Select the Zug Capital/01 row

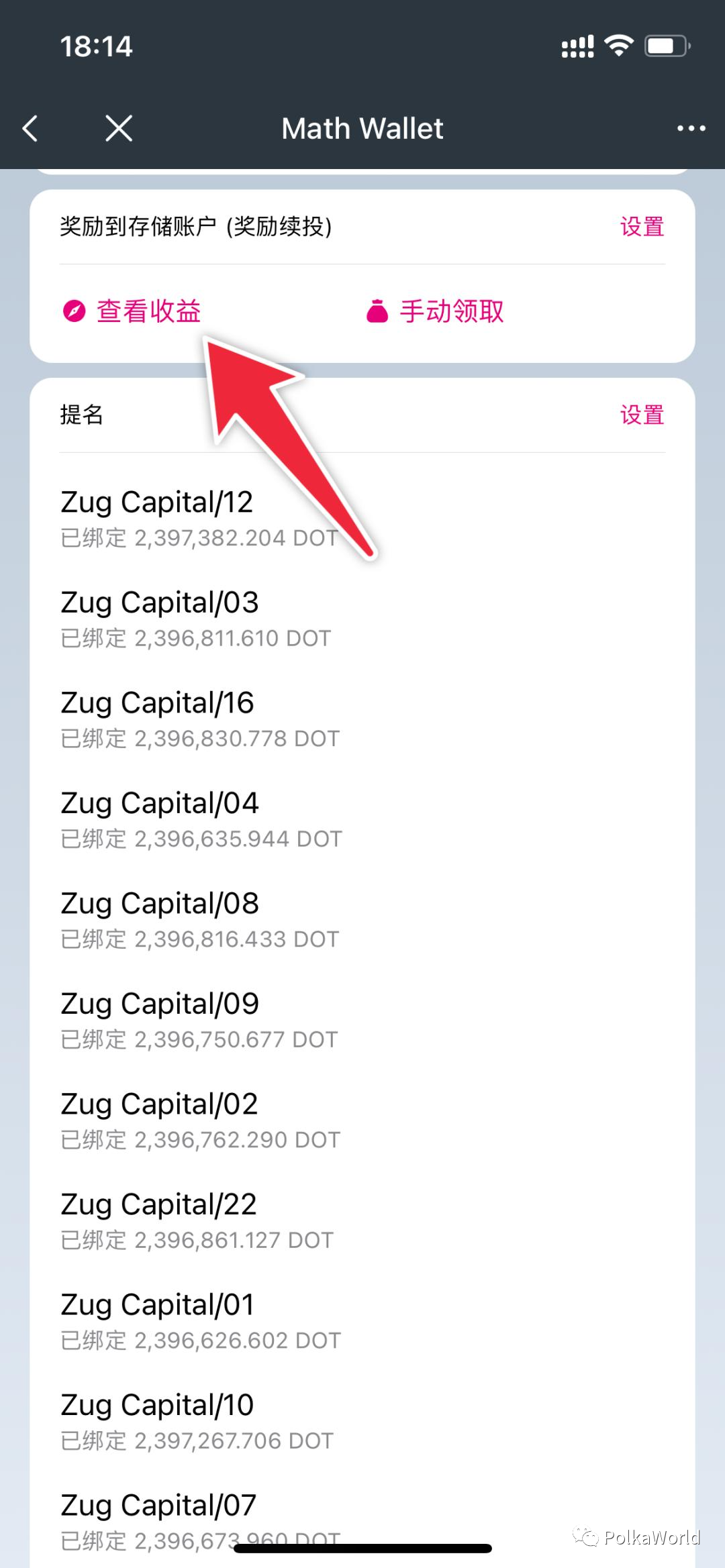click(x=362, y=1321)
